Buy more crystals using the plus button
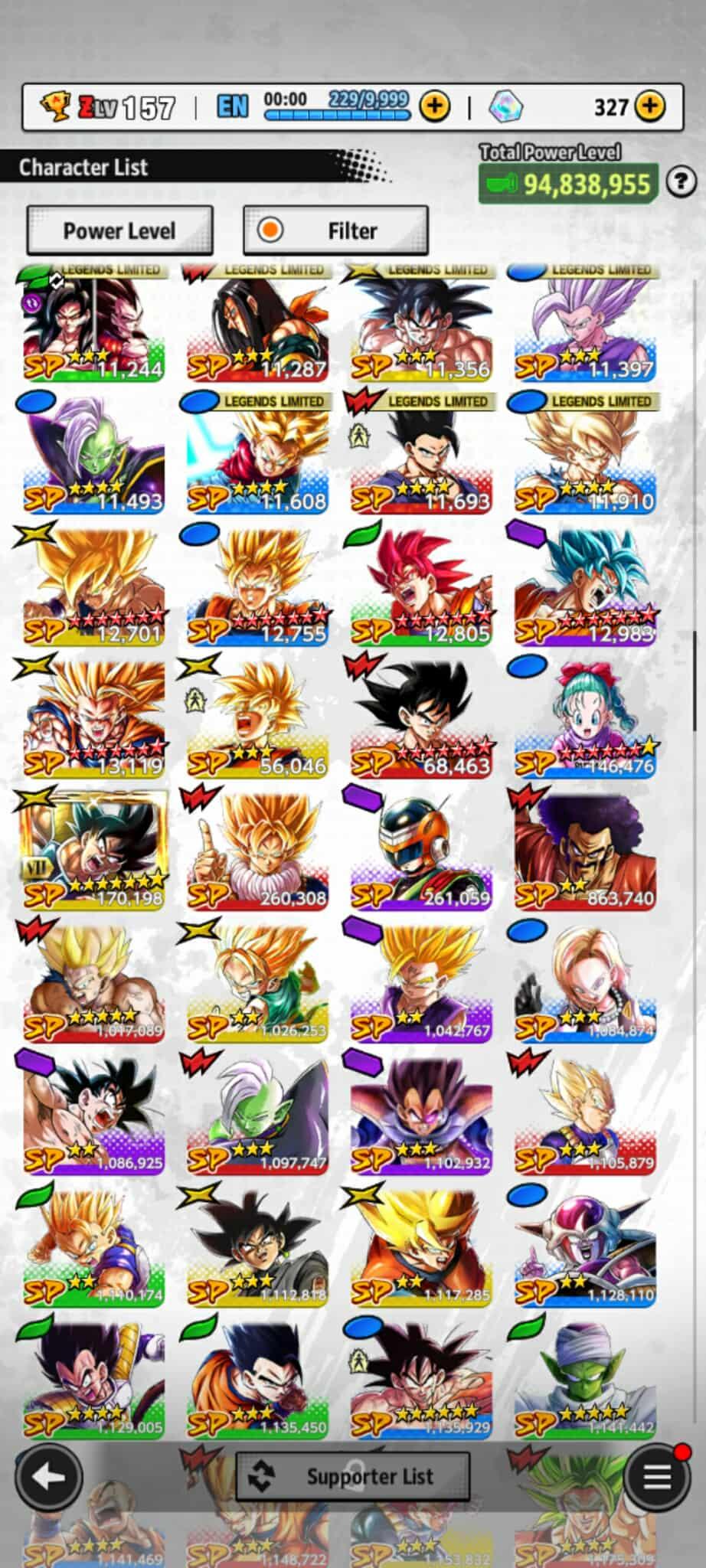 pos(649,106)
